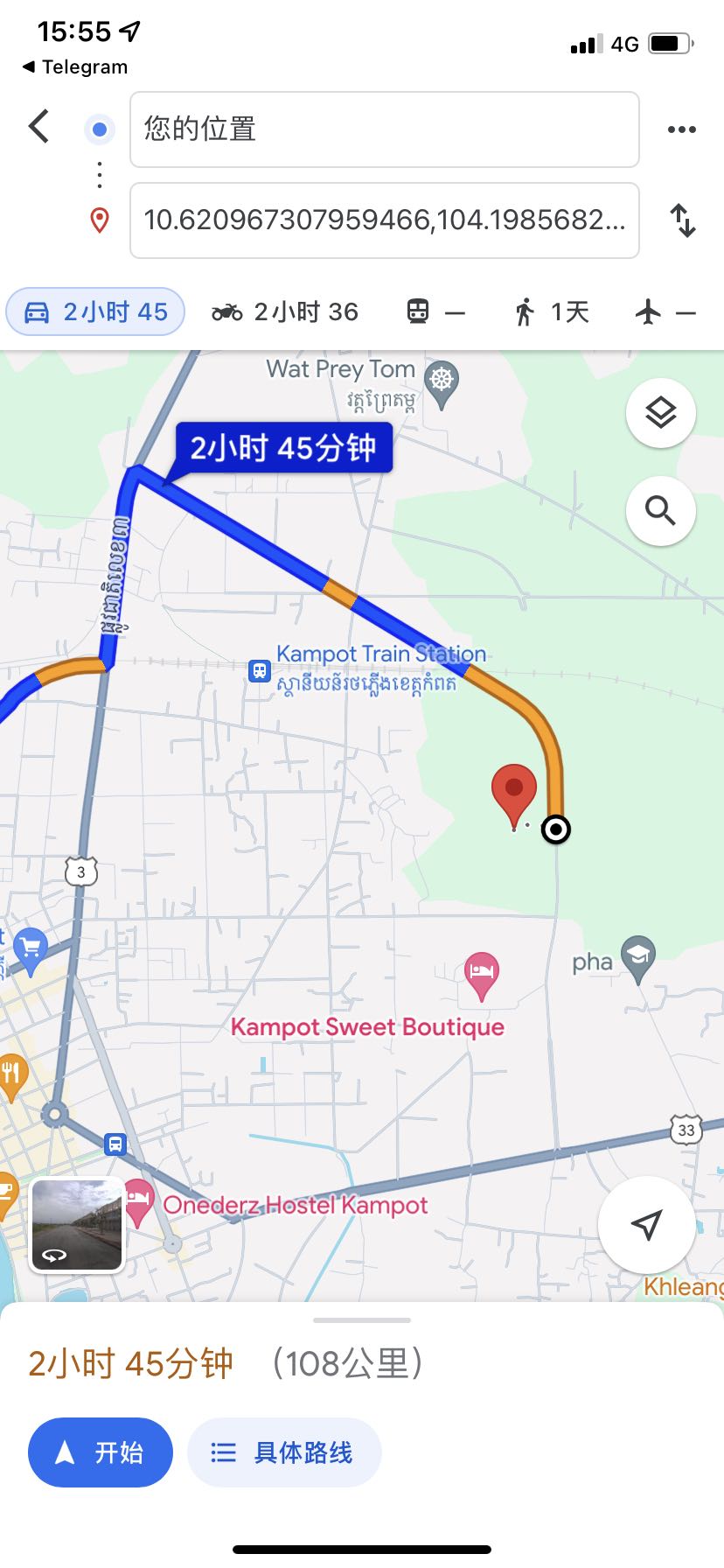This screenshot has height=1568, width=724.
Task: Go back from directions
Action: tap(38, 128)
